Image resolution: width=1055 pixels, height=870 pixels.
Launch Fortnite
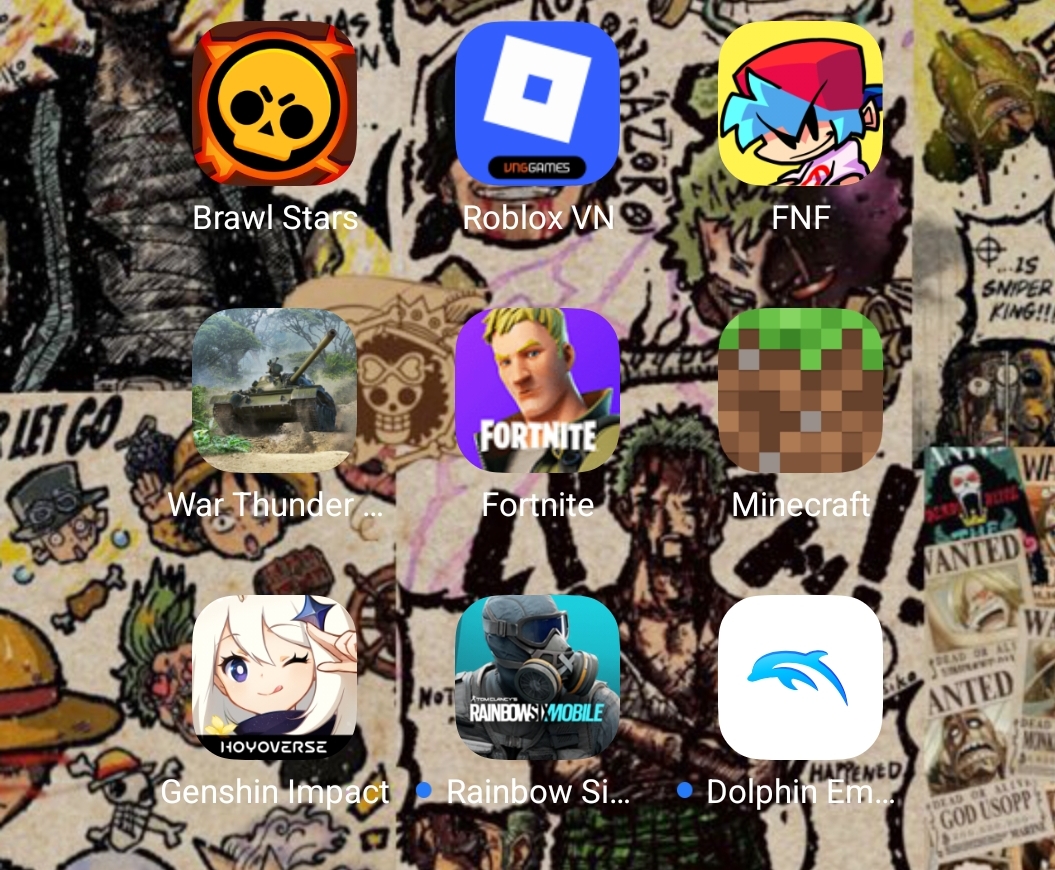pyautogui.click(x=537, y=391)
